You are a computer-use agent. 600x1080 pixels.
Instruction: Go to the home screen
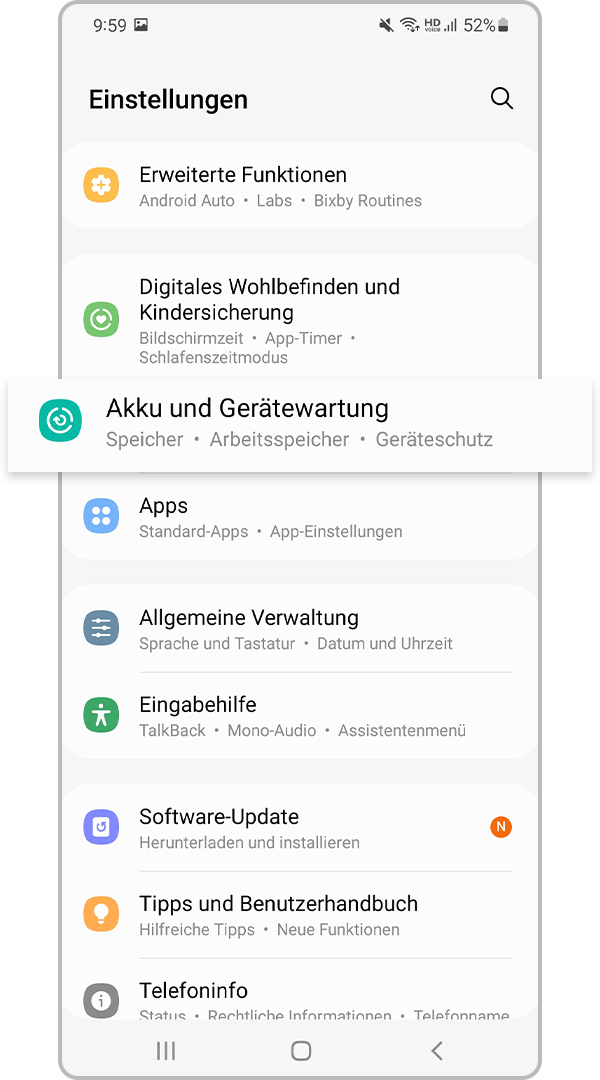click(300, 1050)
